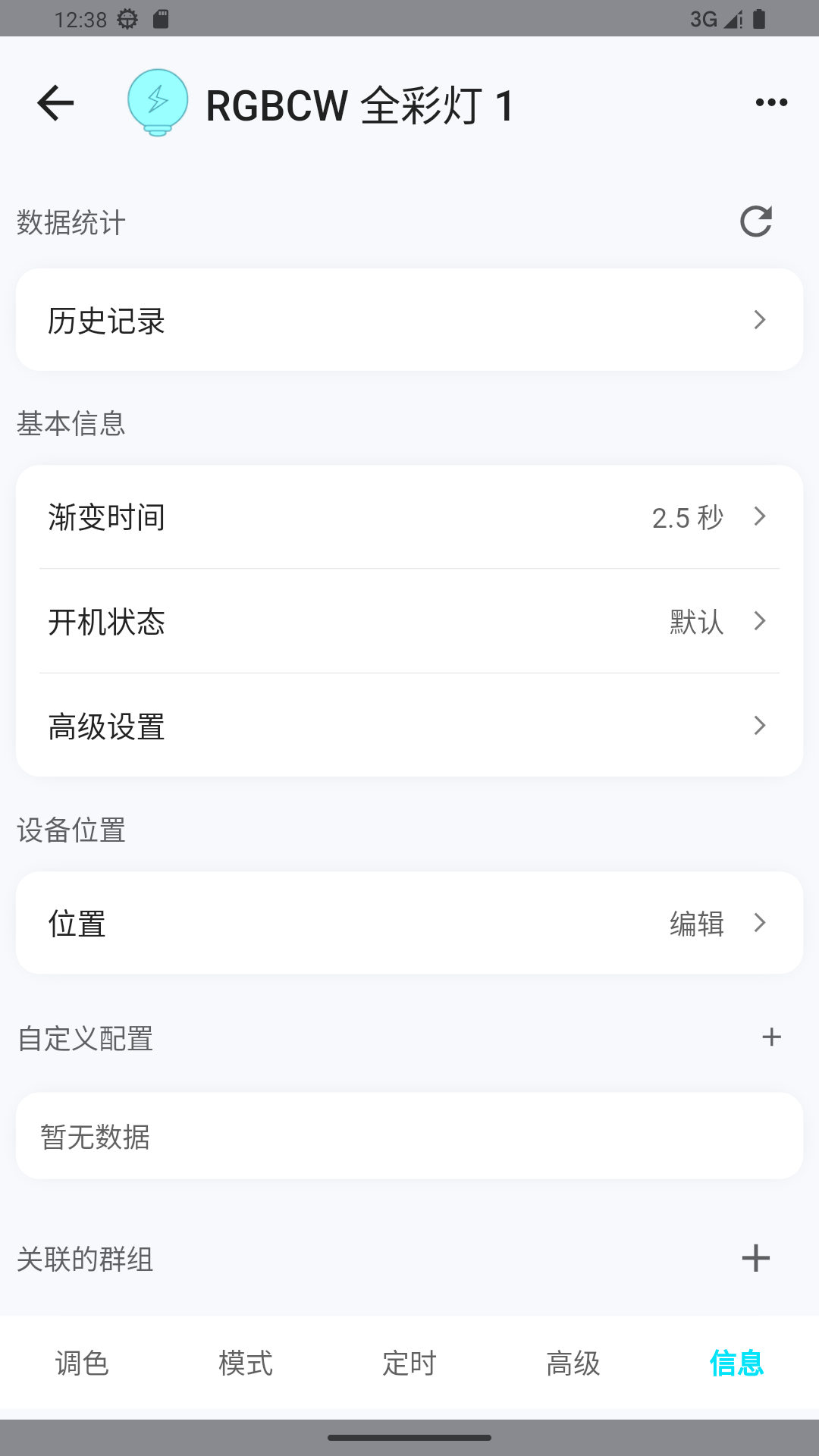Tap the back arrow to leave device page
Image resolution: width=819 pixels, height=1456 pixels.
pyautogui.click(x=55, y=103)
